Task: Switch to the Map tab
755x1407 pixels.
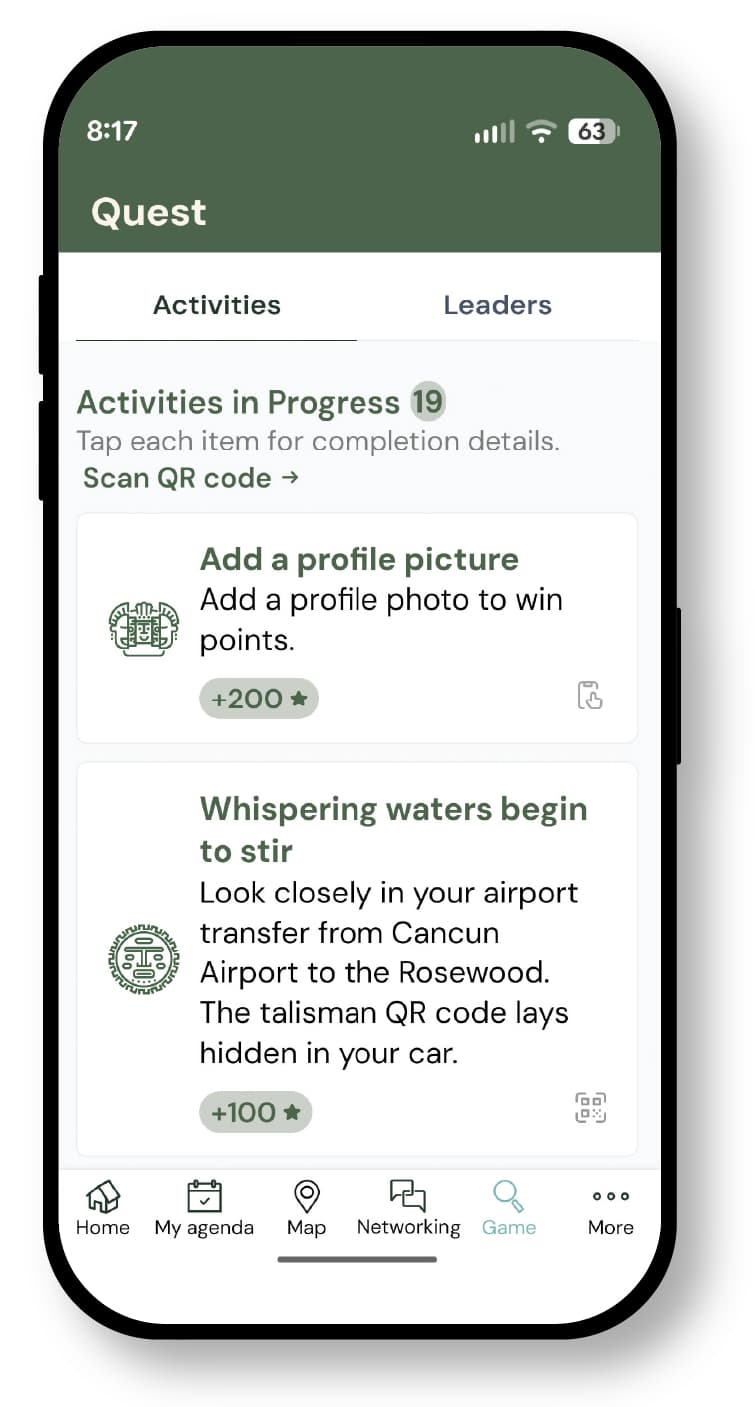Action: [306, 1208]
